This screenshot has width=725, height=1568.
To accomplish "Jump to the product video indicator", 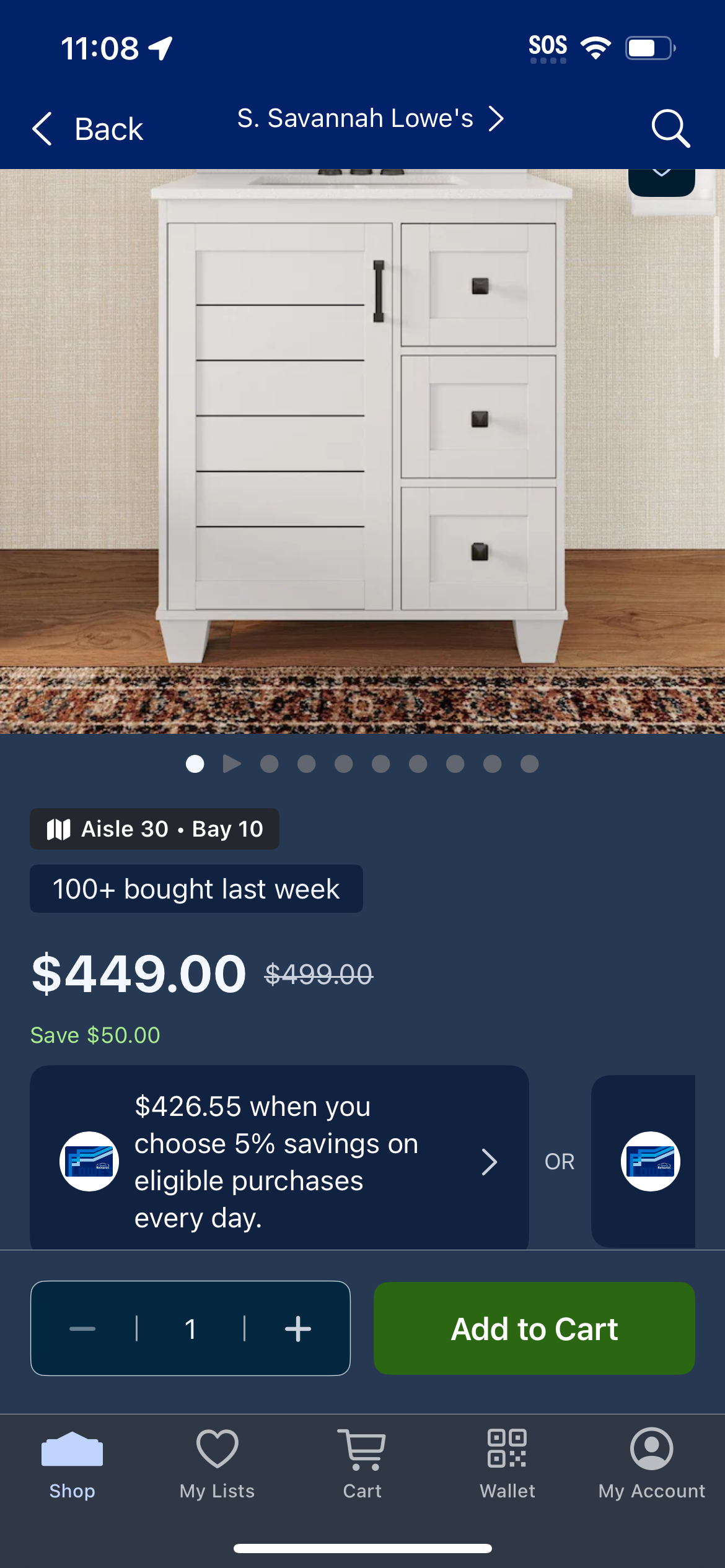I will point(232,764).
